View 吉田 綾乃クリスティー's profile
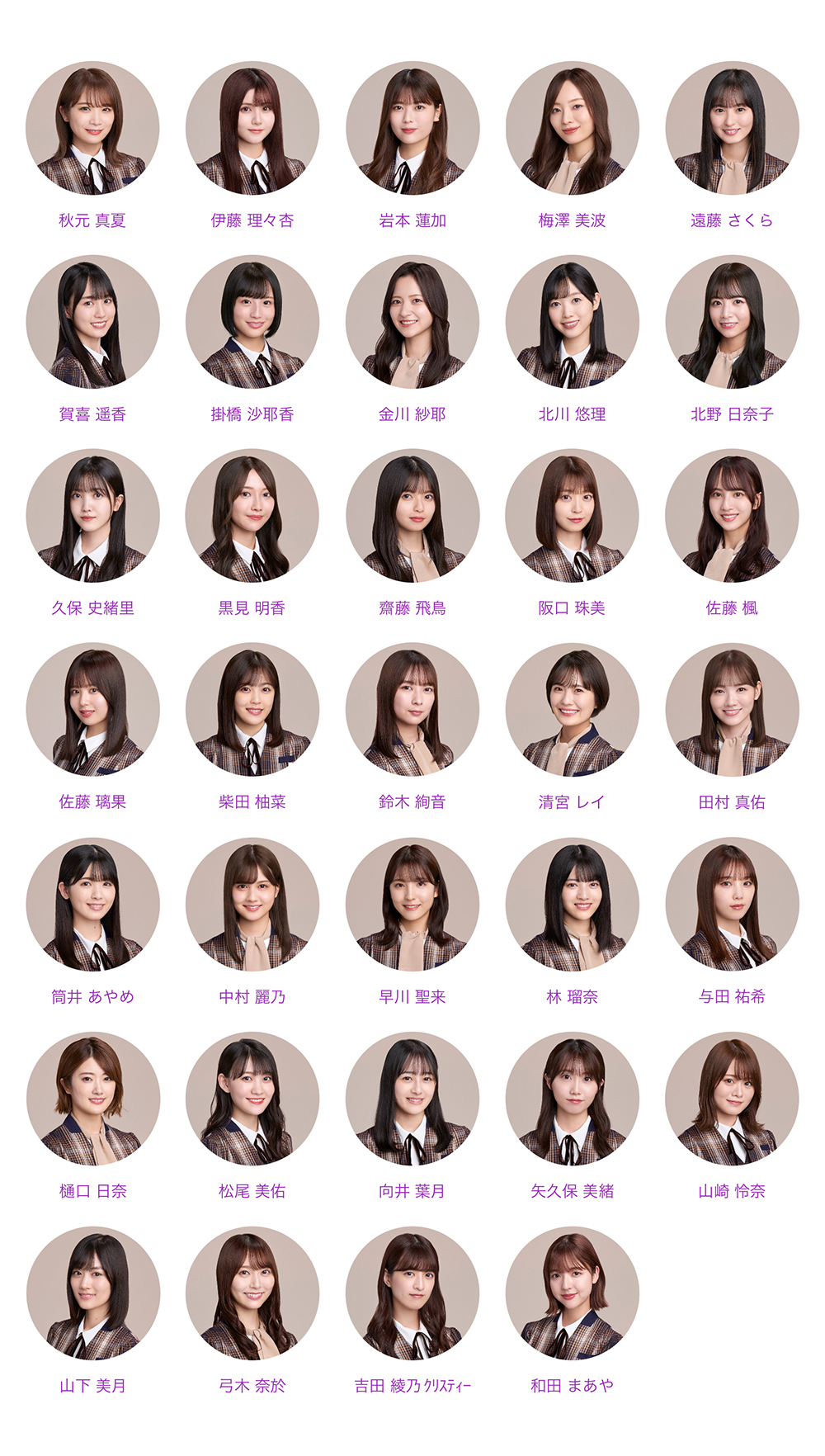 click(412, 1293)
